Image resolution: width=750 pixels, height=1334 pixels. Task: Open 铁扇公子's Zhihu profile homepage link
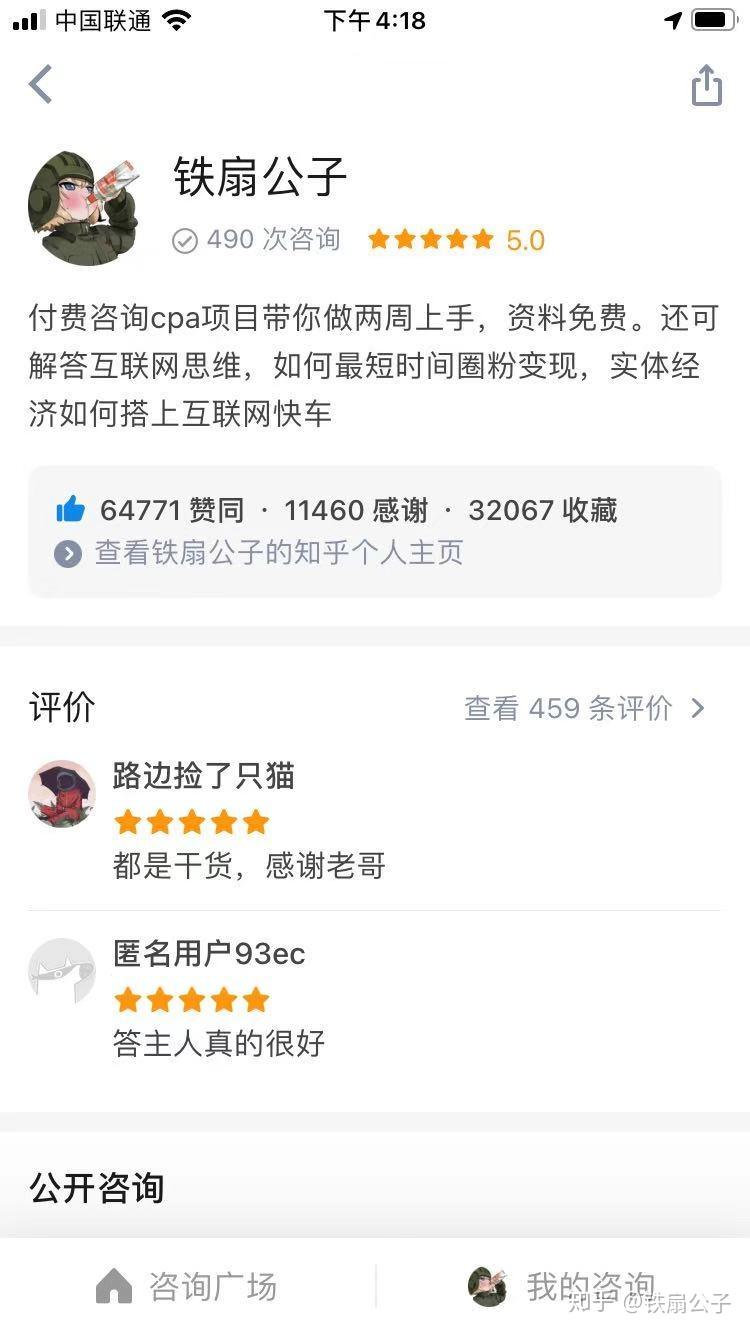point(278,553)
